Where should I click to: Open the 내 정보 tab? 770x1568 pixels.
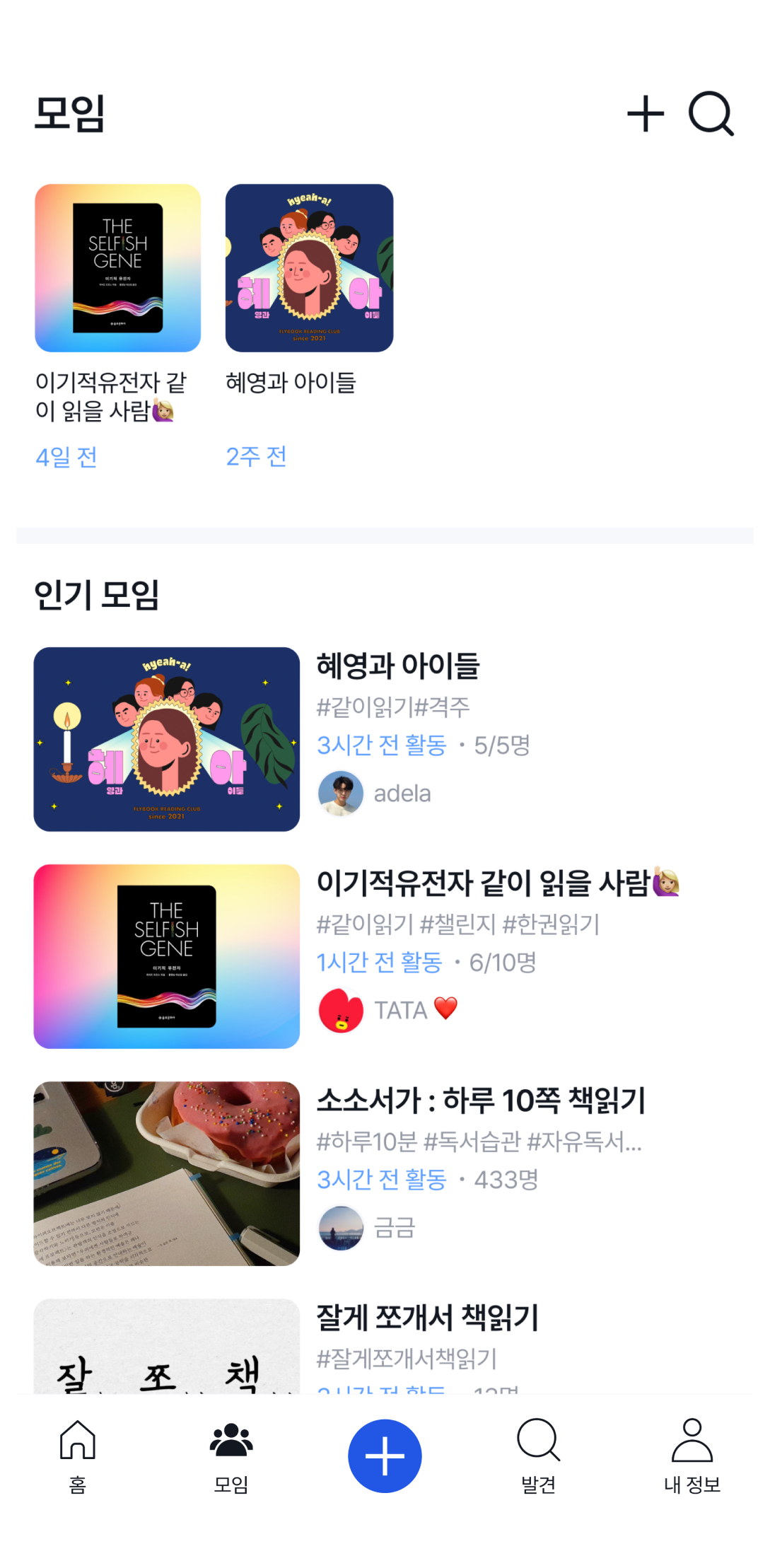[x=692, y=1456]
